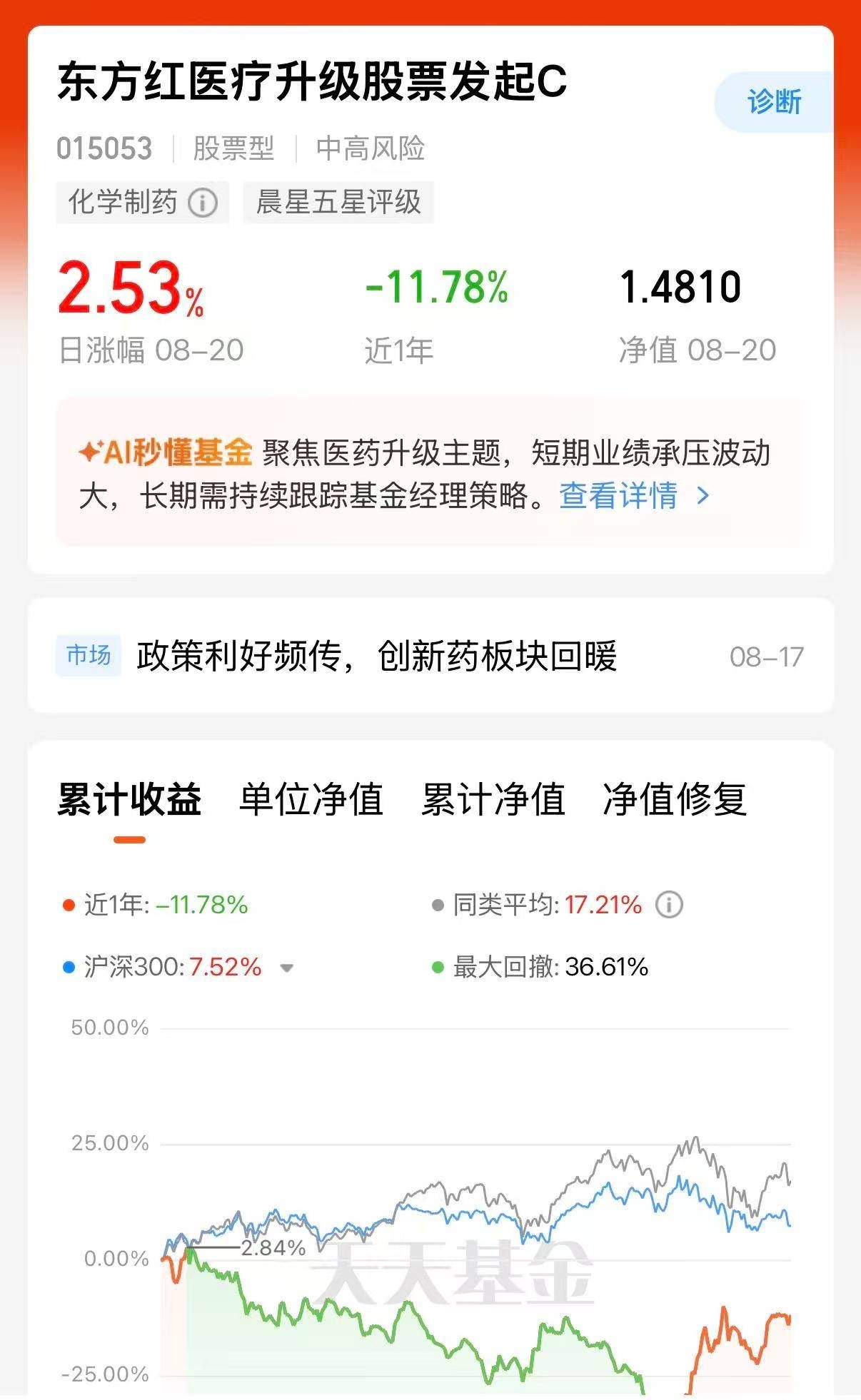Tap the info icon next to 同类平均
The width and height of the screenshot is (861, 1400).
669,905
